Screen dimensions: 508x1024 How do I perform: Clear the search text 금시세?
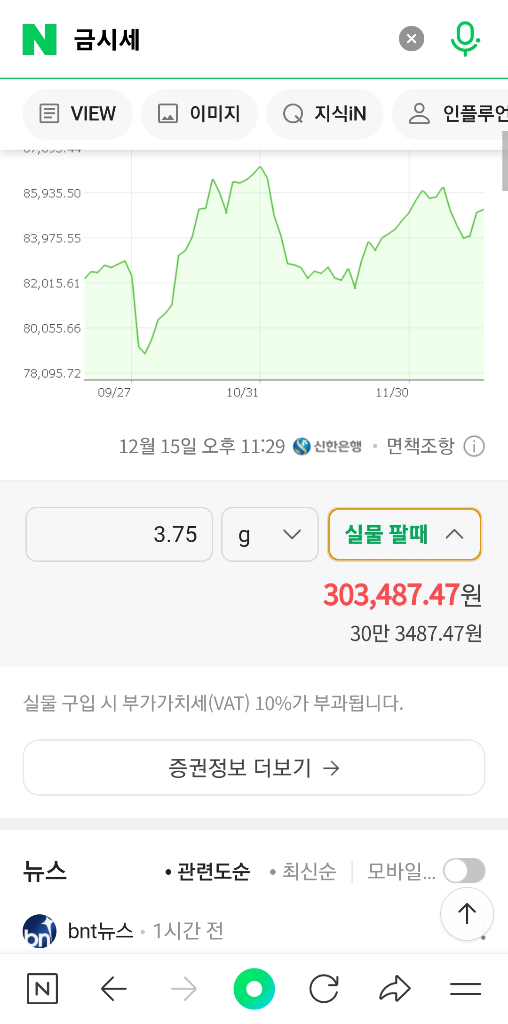(411, 39)
